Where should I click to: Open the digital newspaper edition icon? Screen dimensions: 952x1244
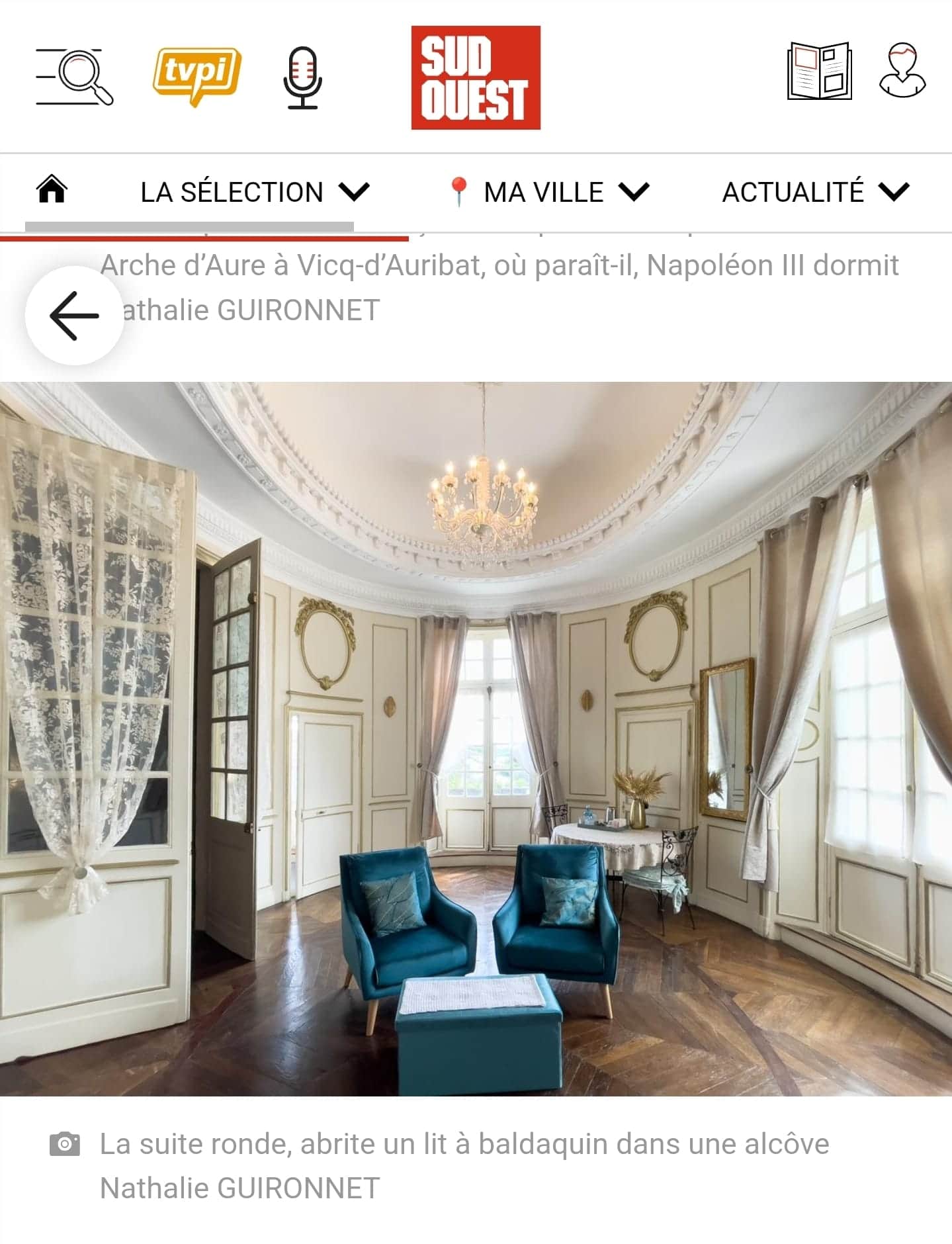[819, 71]
